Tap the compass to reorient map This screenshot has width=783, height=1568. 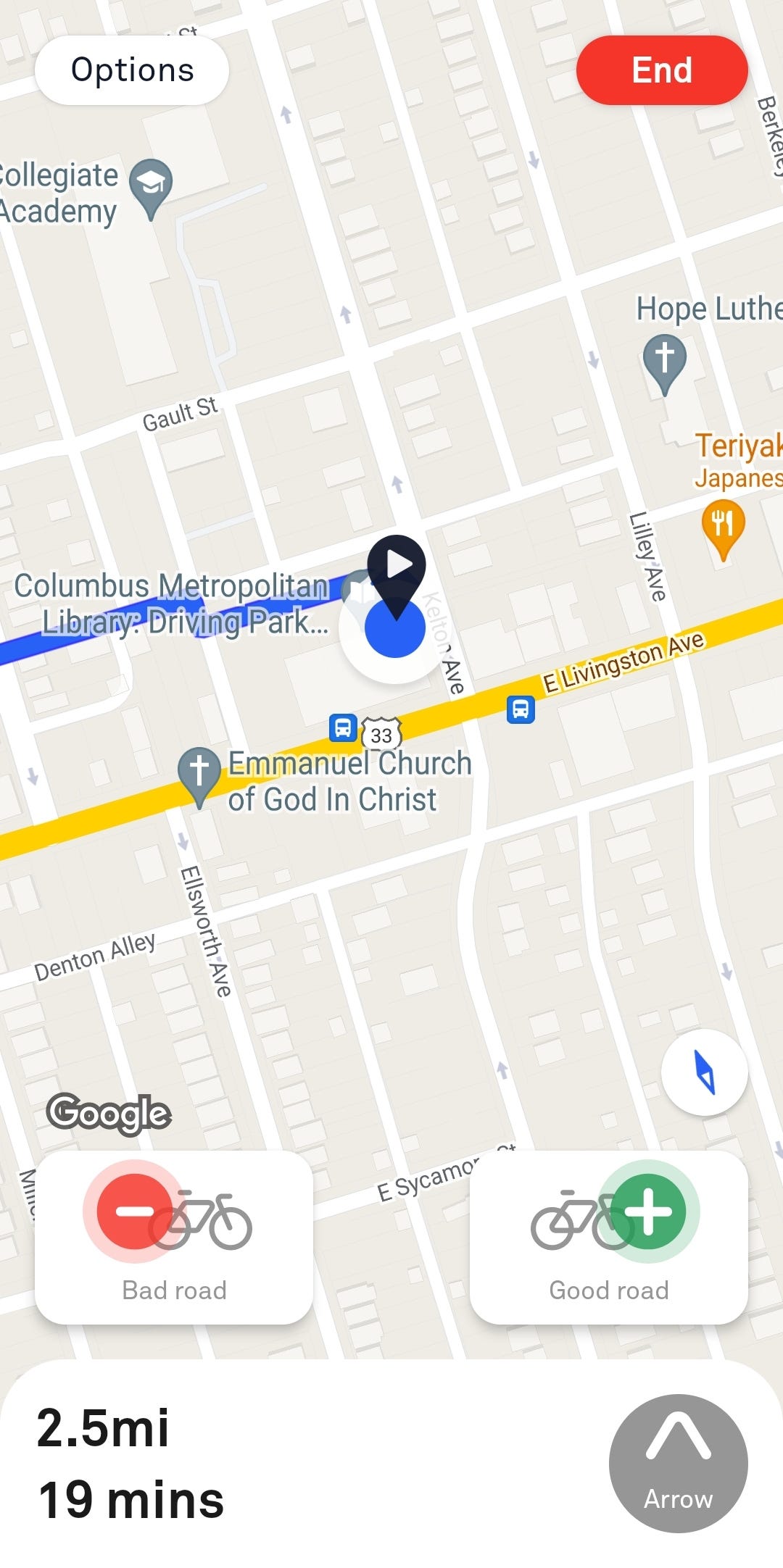704,1072
